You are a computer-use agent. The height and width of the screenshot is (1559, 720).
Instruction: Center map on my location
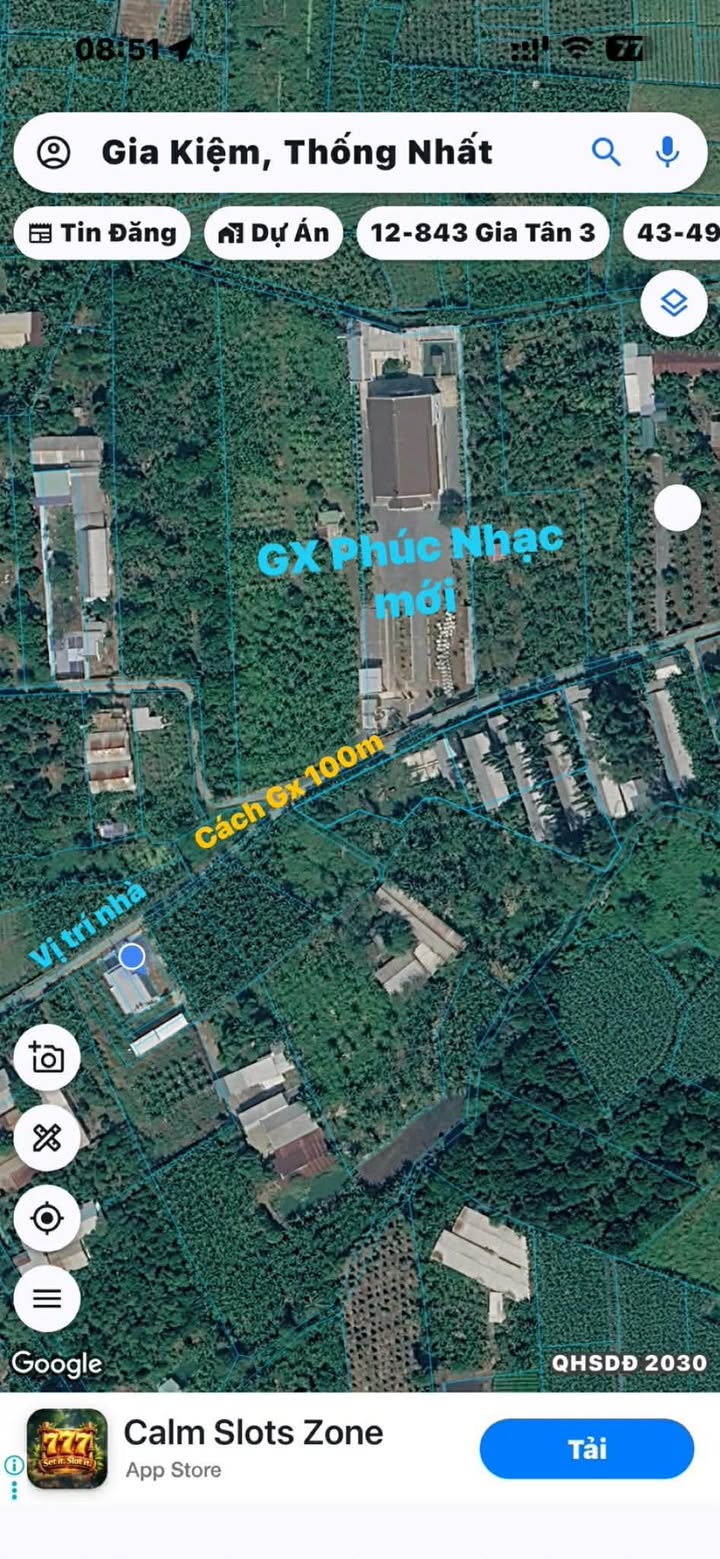pos(47,1219)
